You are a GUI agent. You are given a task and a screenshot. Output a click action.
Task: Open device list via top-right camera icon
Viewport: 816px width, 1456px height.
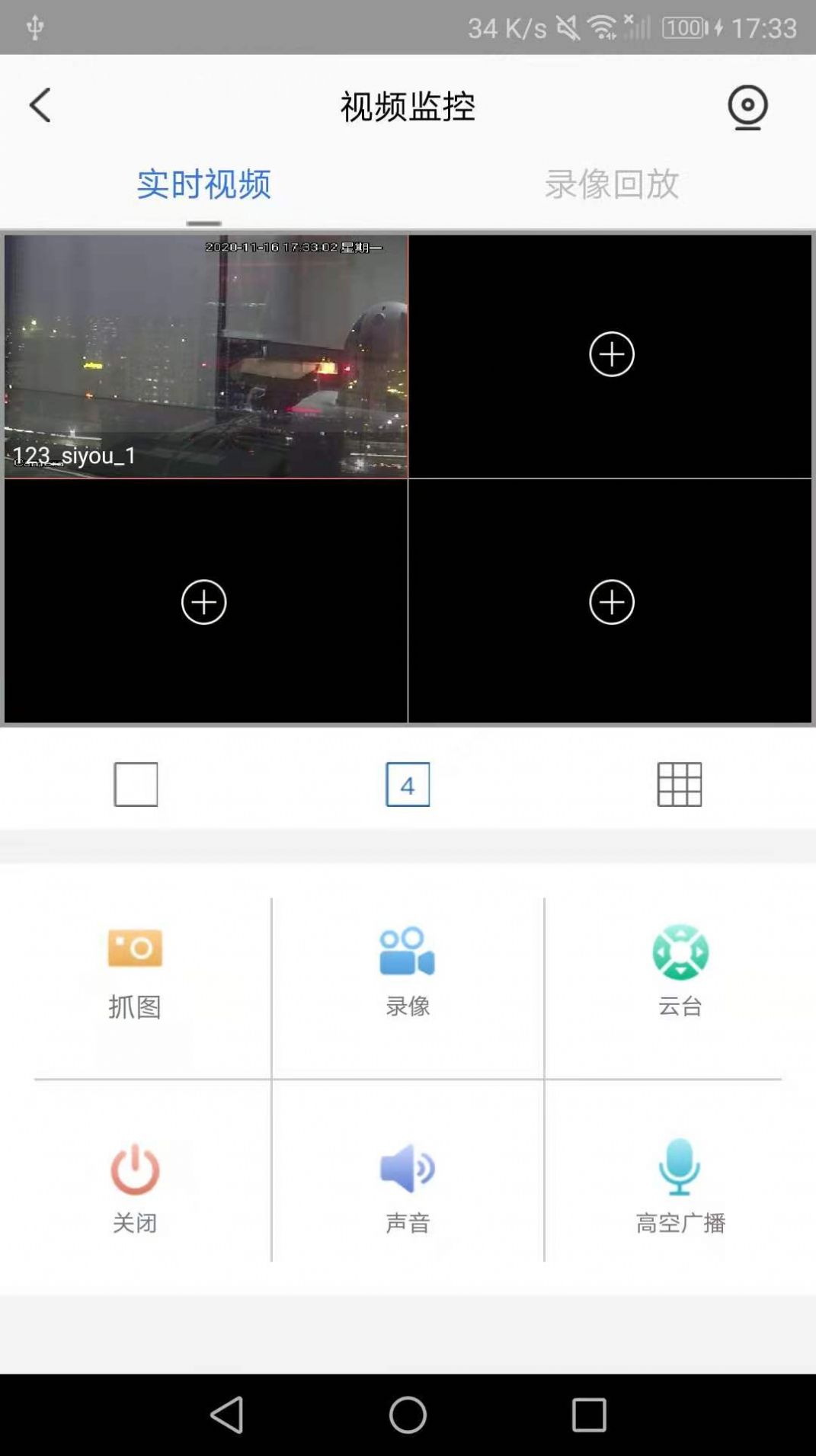point(747,107)
